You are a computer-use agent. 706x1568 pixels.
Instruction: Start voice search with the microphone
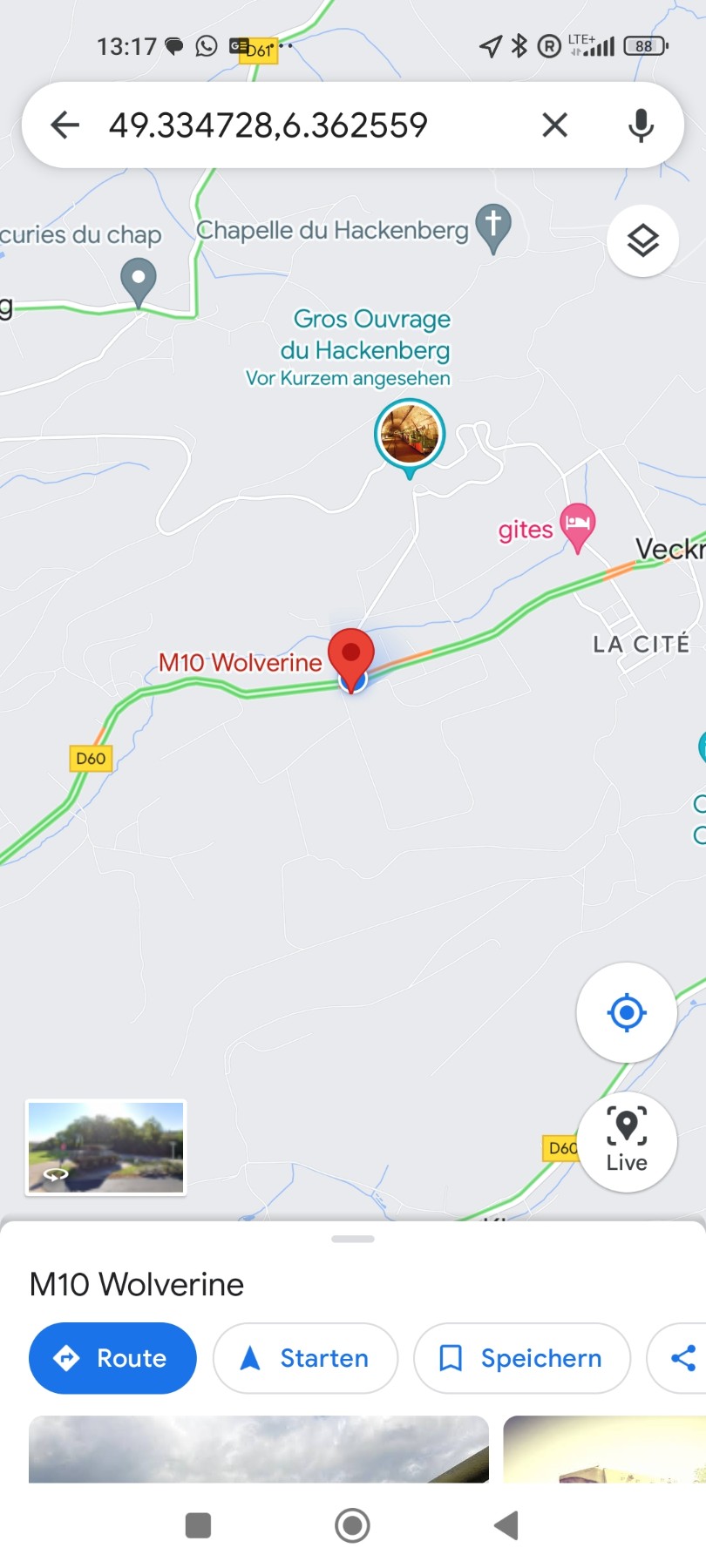(641, 125)
